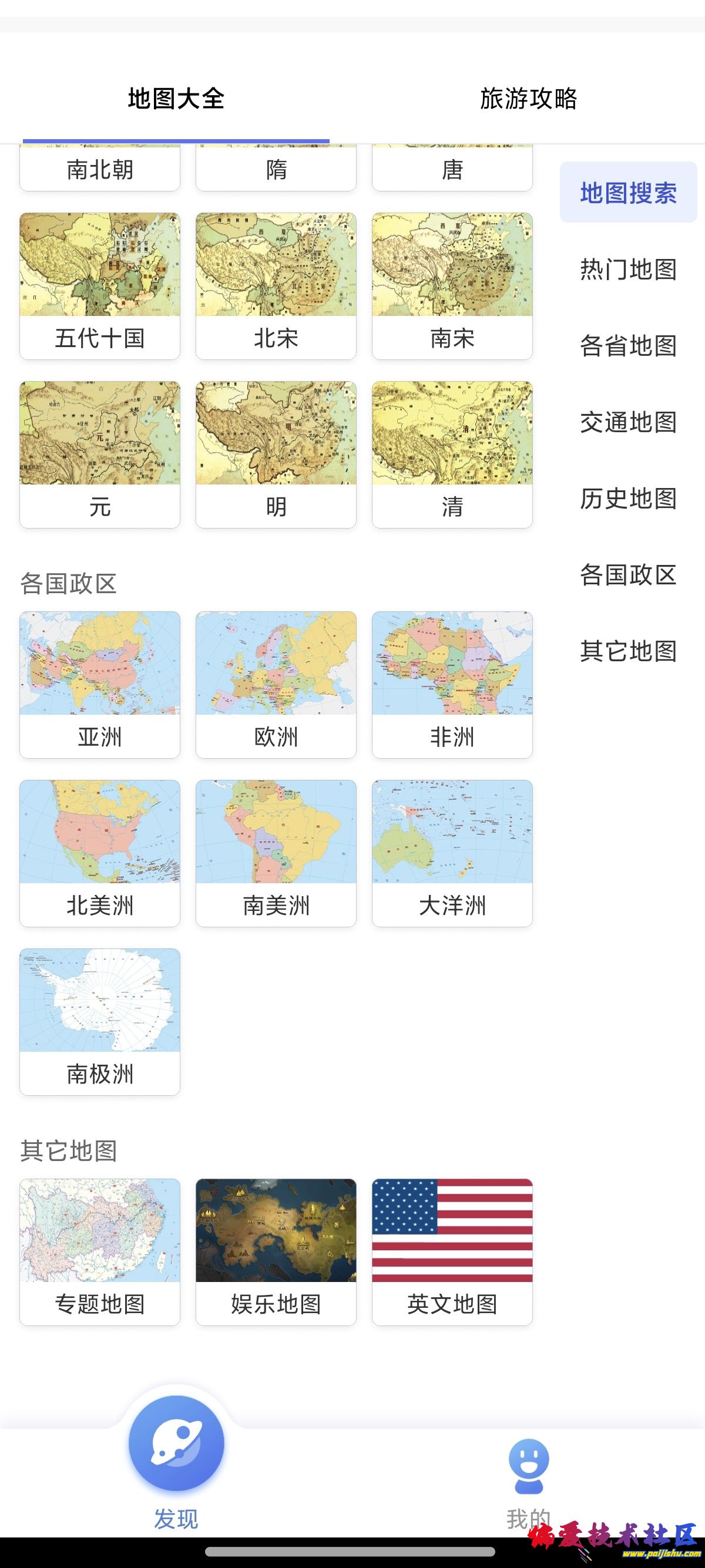Screen dimensions: 705x1568
Task: Tap the 元 dynasty map tile
Action: pos(100,454)
